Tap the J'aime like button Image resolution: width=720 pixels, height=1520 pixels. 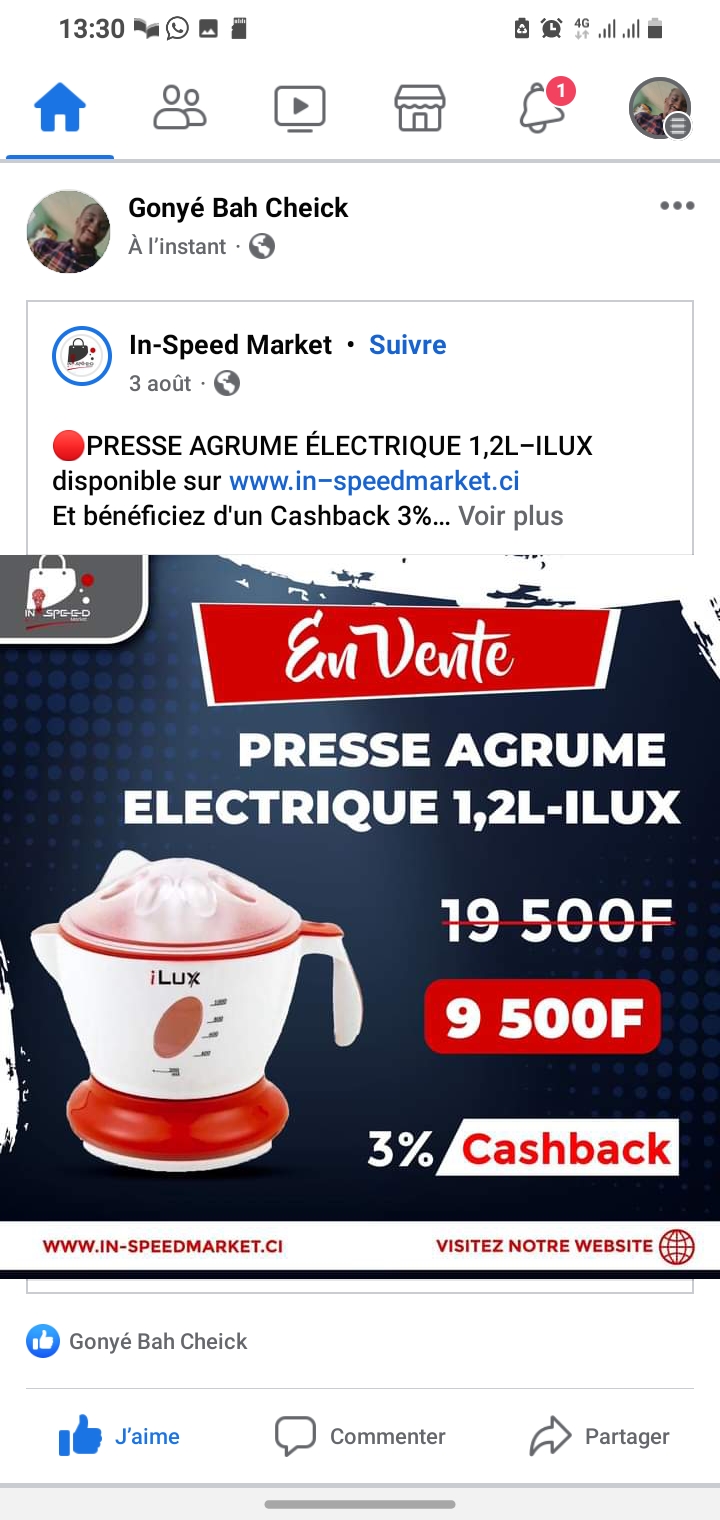(x=120, y=1437)
